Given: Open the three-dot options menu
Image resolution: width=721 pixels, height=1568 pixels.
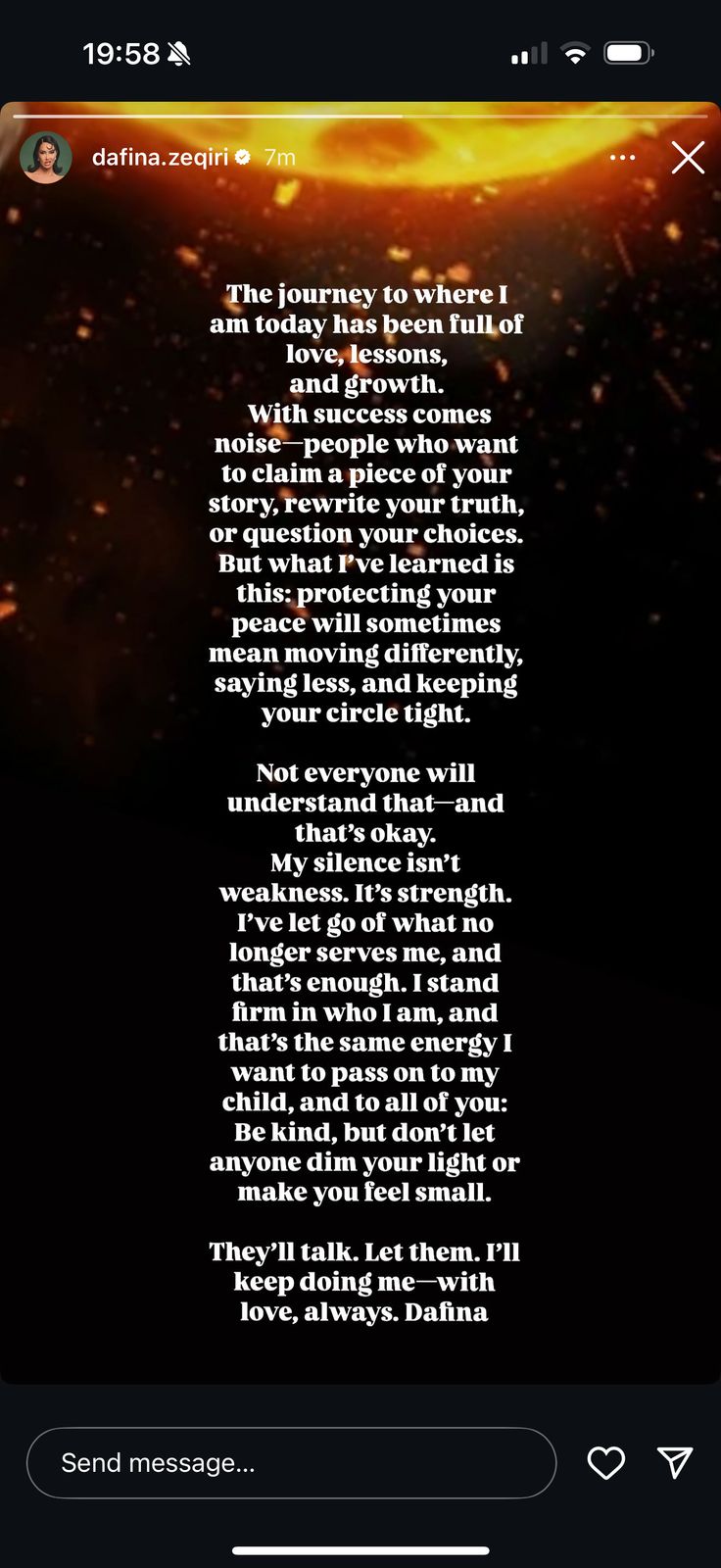Looking at the screenshot, I should tap(622, 157).
